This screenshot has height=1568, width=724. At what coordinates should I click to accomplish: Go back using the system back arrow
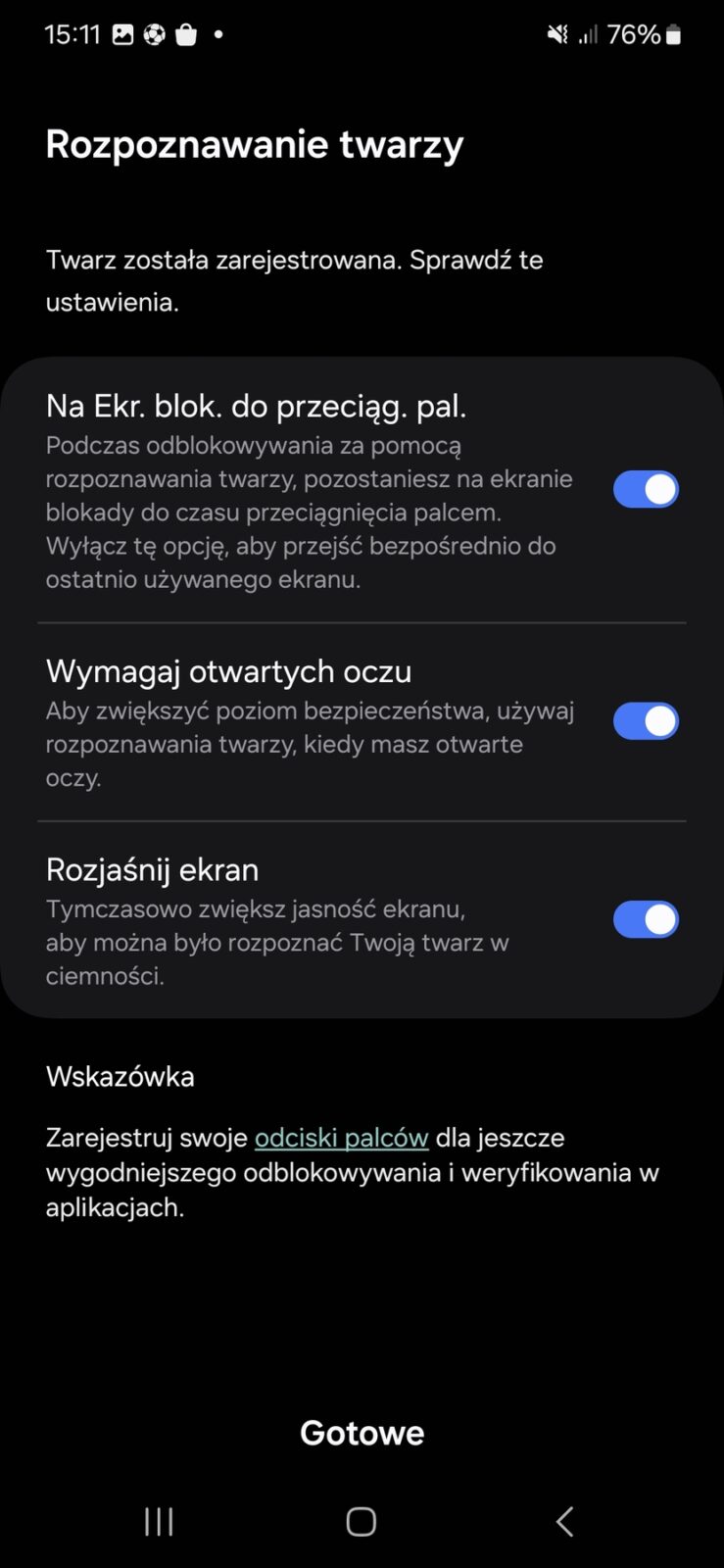tap(564, 1521)
